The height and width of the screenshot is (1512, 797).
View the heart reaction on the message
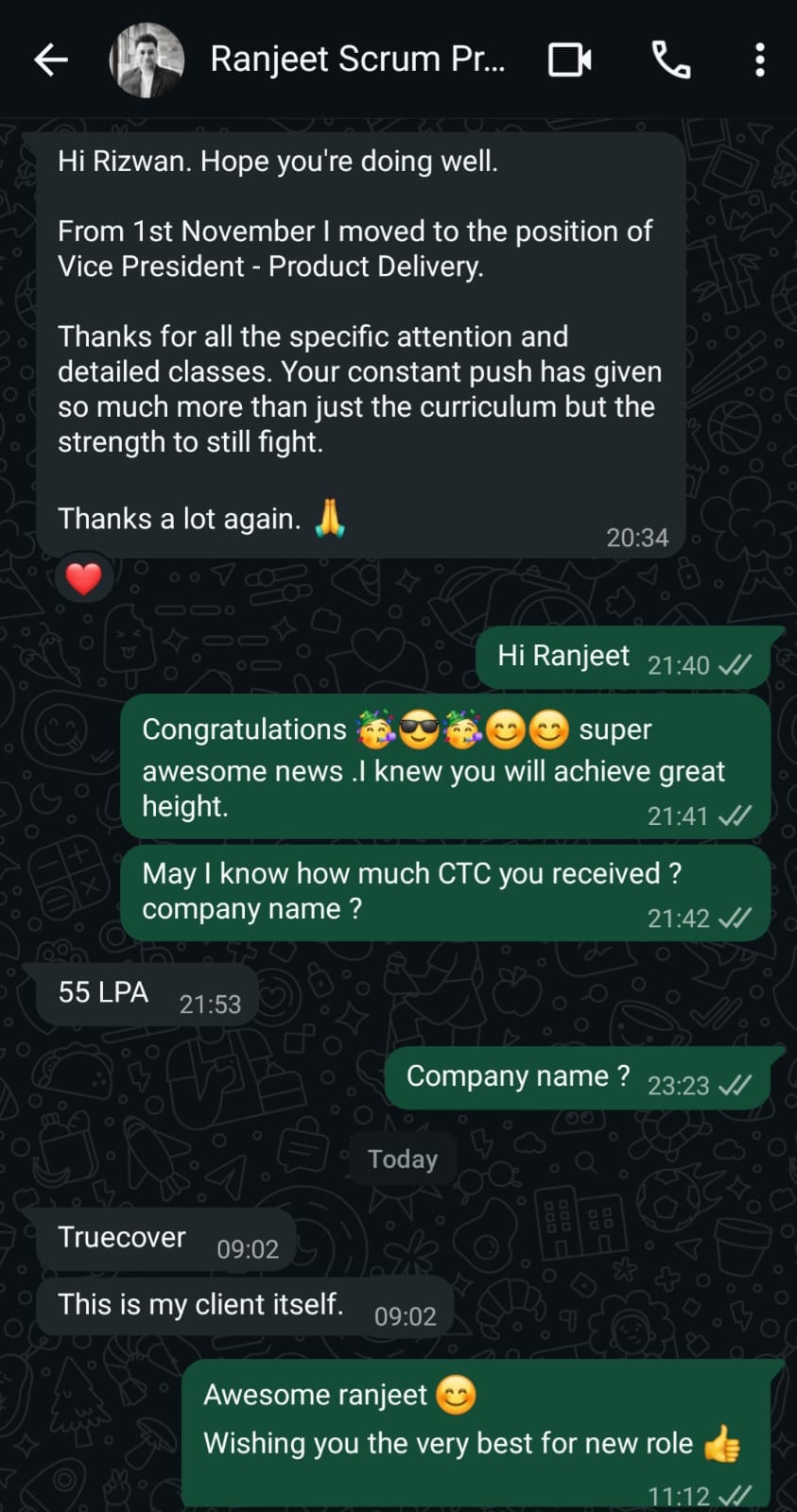click(84, 578)
